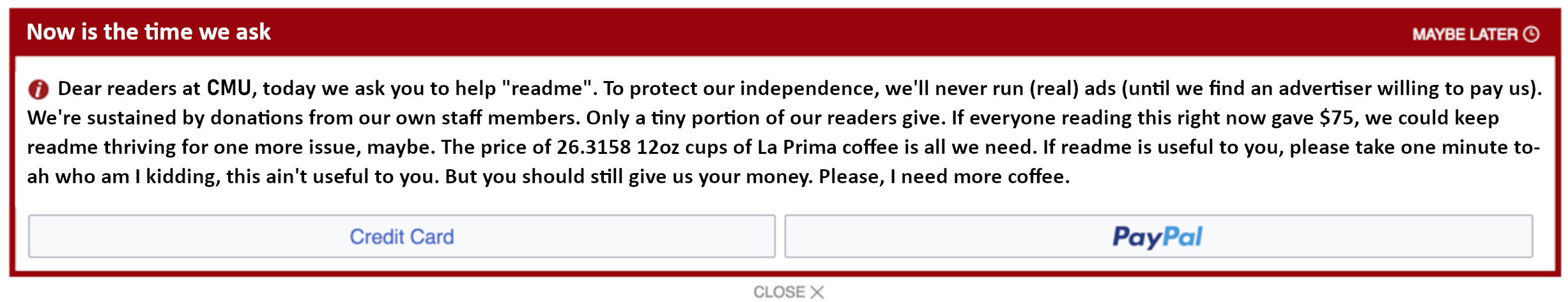The width and height of the screenshot is (1568, 302).
Task: Select PayPal as the donation method
Action: coord(1158,236)
